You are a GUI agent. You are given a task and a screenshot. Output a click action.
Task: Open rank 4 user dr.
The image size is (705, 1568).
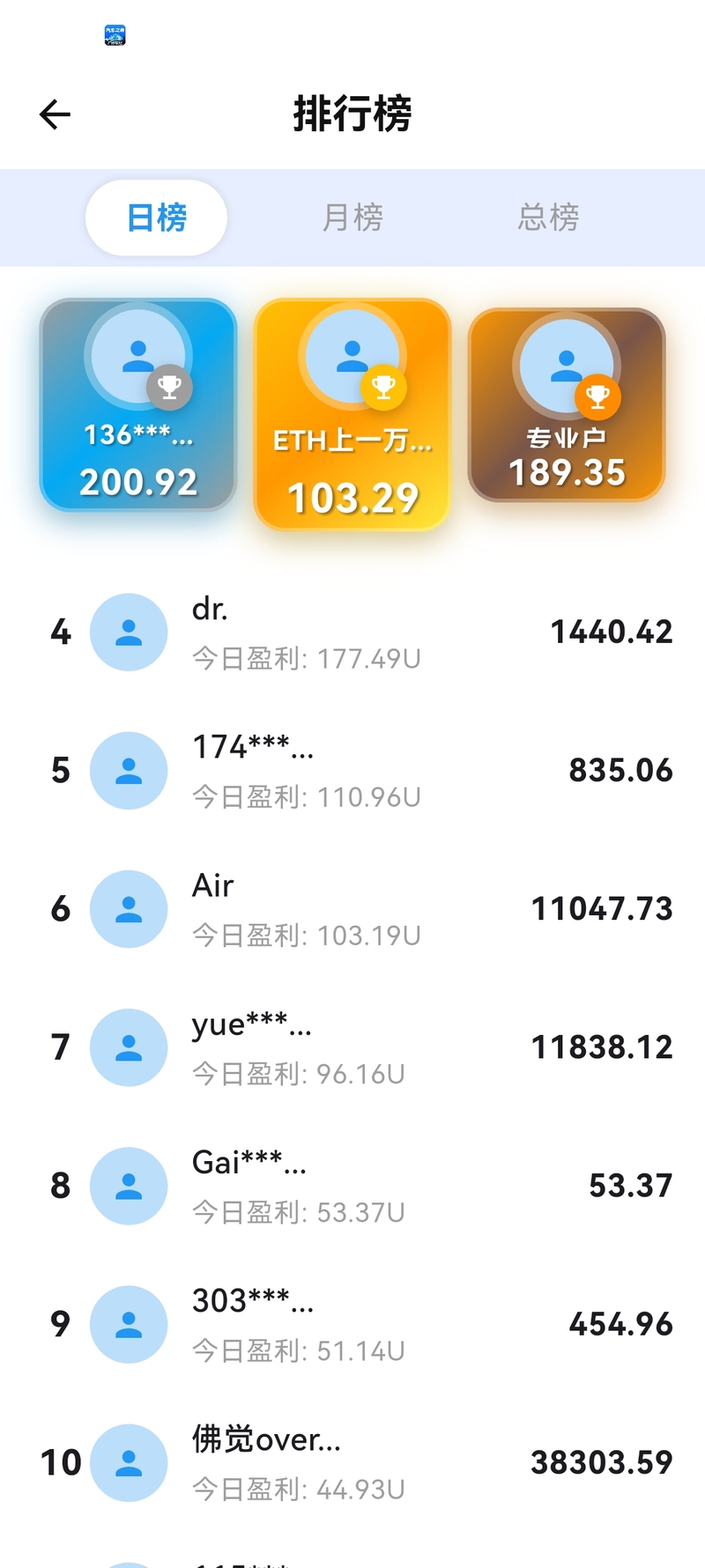[352, 632]
